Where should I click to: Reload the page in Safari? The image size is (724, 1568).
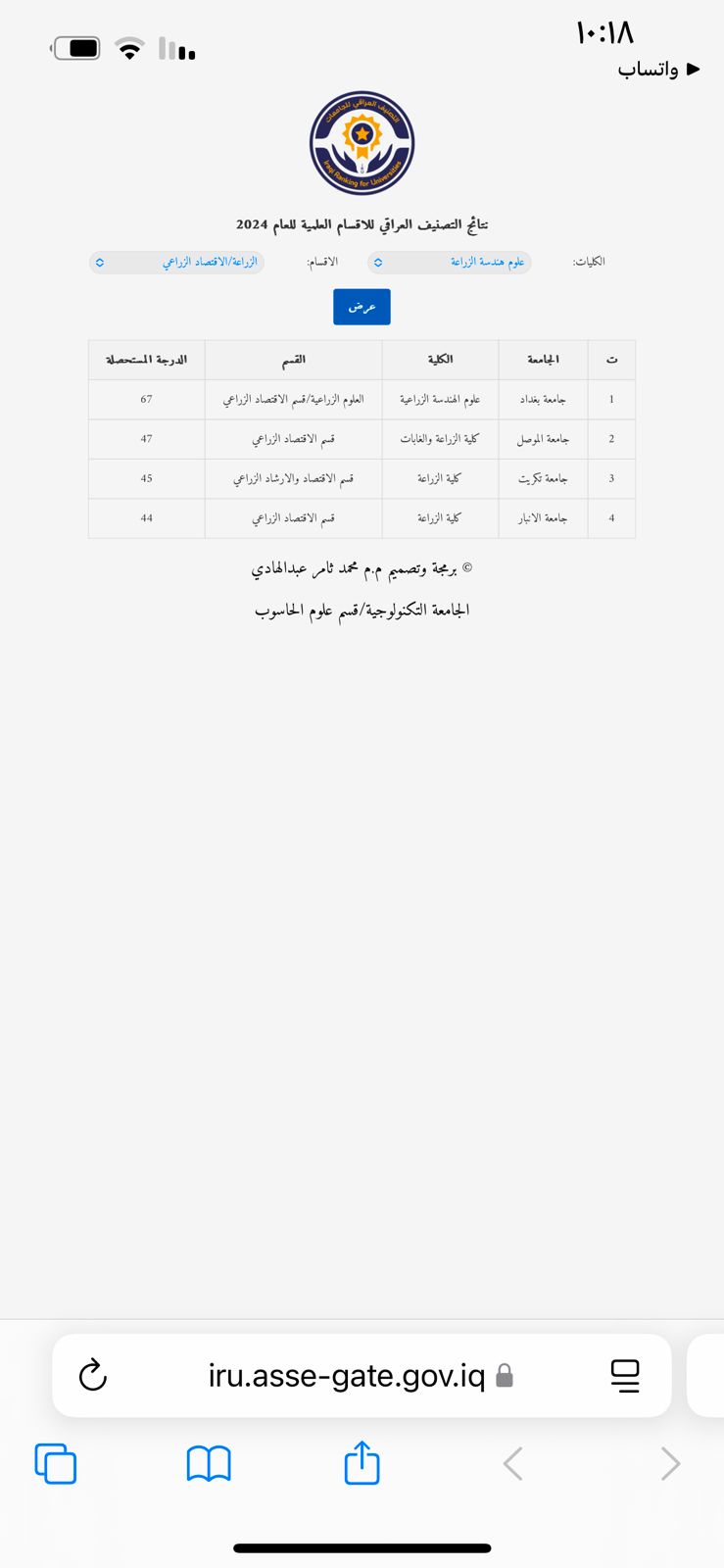(x=93, y=1376)
